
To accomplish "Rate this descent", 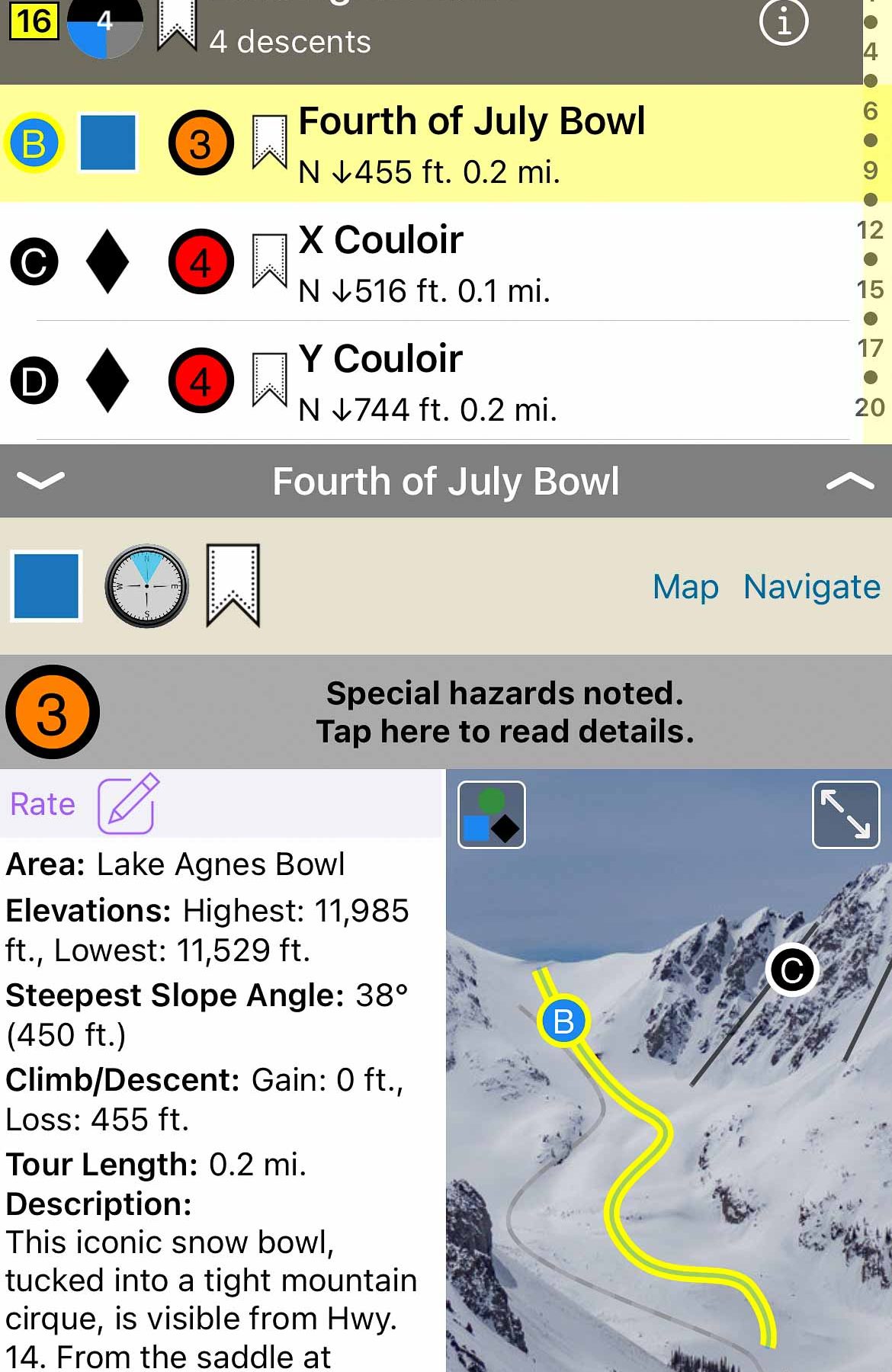I will [x=84, y=804].
